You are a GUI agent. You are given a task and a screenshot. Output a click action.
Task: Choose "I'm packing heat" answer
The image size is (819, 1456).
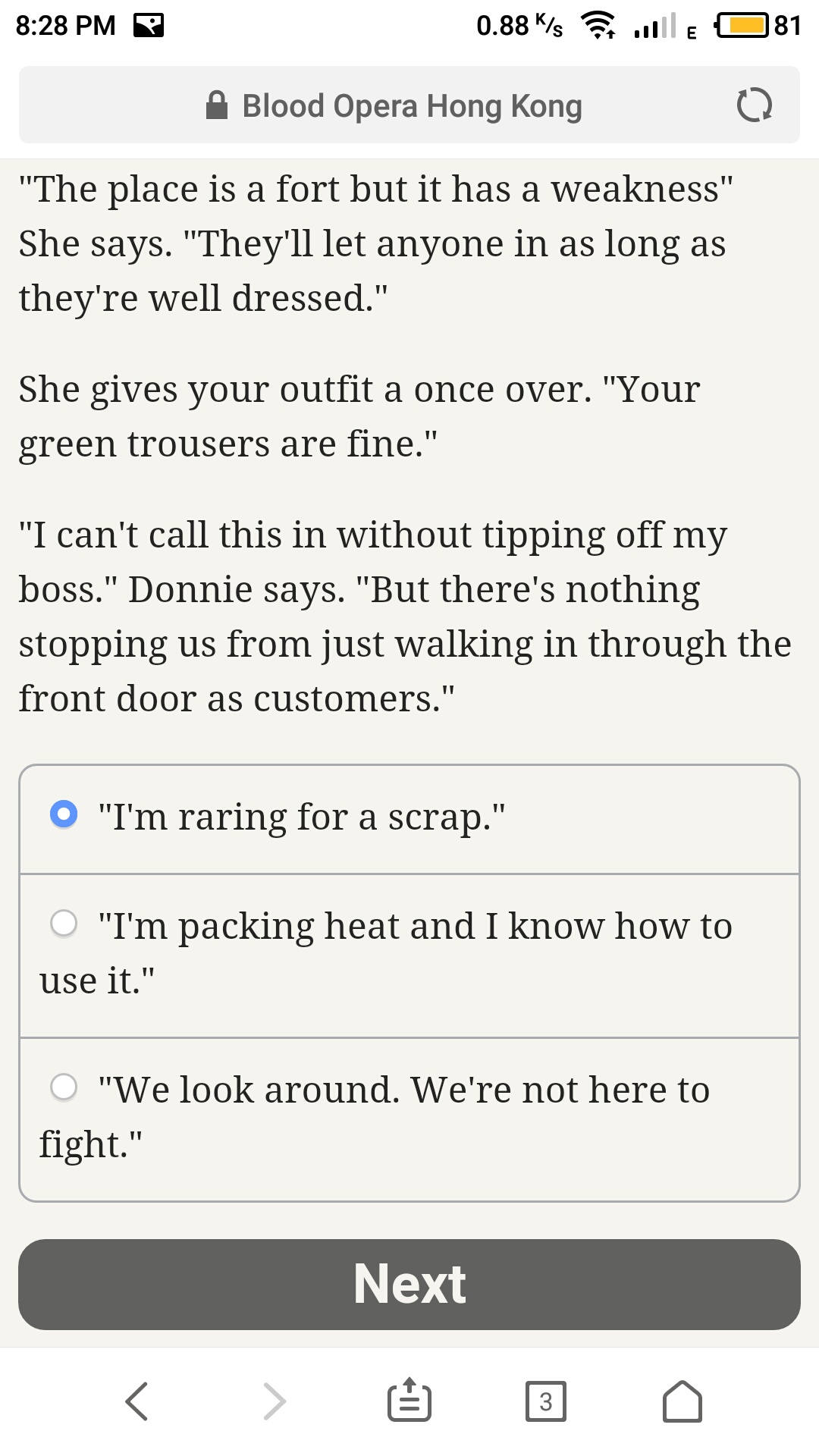point(64,924)
